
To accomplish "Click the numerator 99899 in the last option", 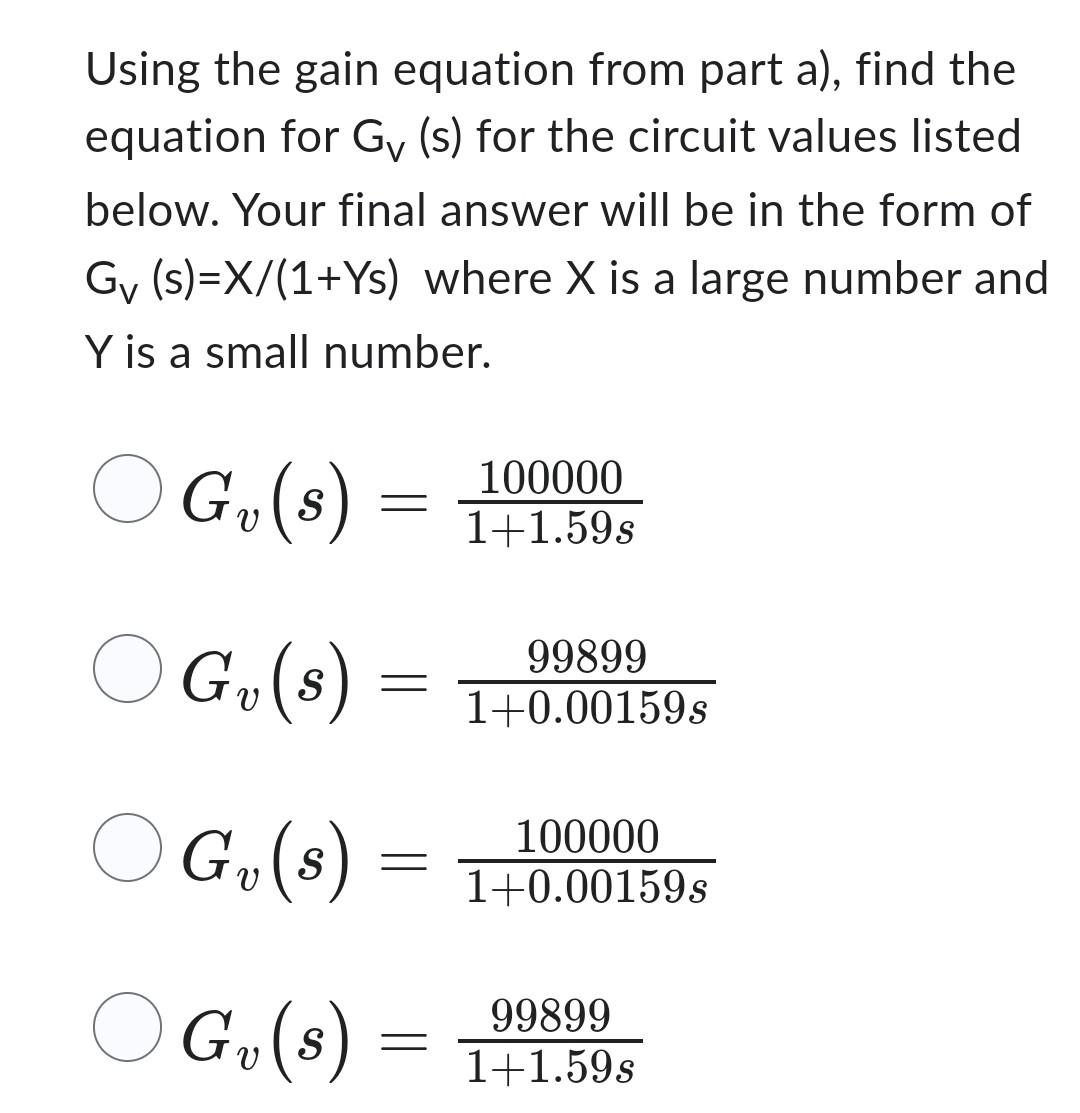I will tap(550, 1016).
